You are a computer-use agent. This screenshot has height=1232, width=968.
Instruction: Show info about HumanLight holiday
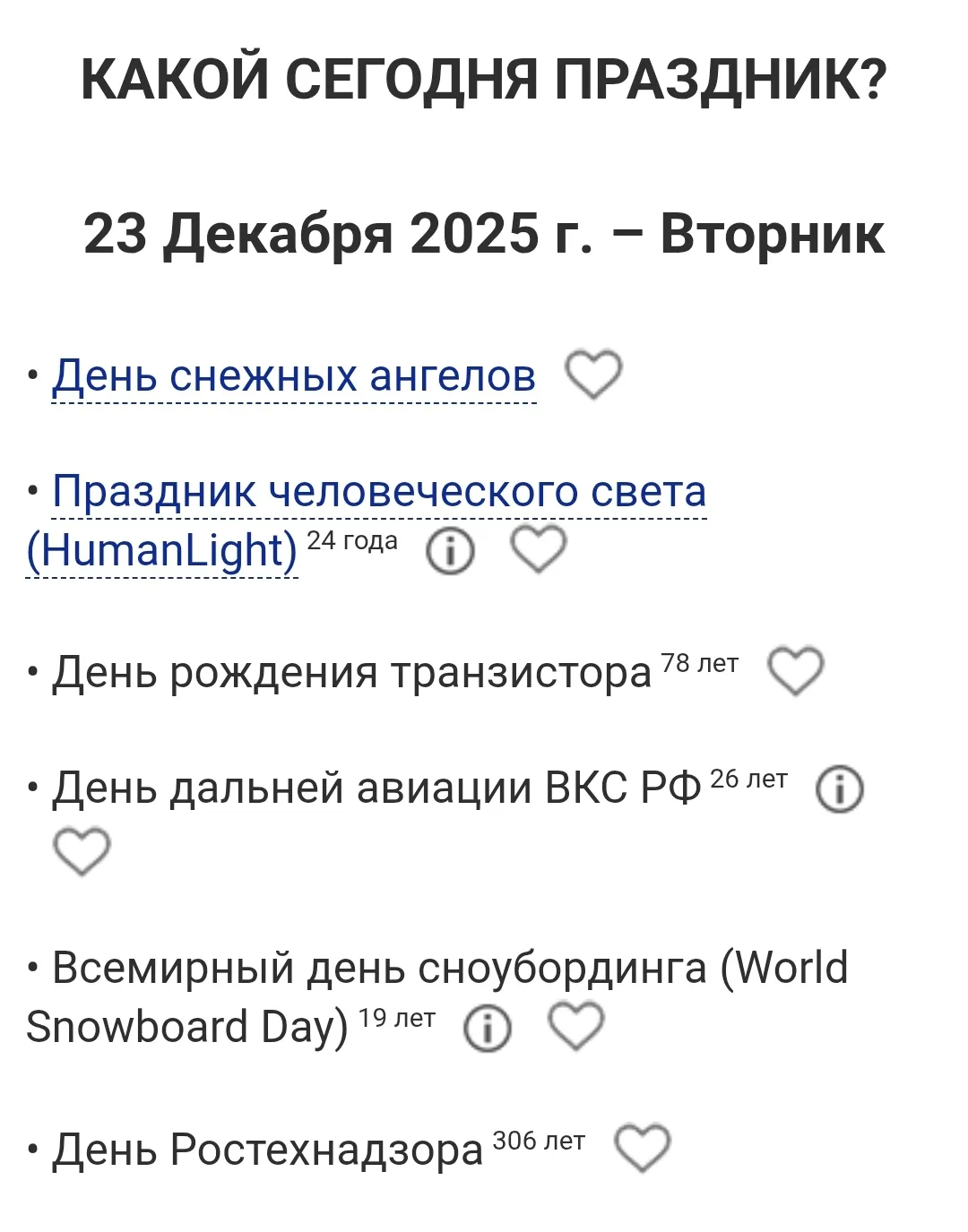[x=450, y=551]
